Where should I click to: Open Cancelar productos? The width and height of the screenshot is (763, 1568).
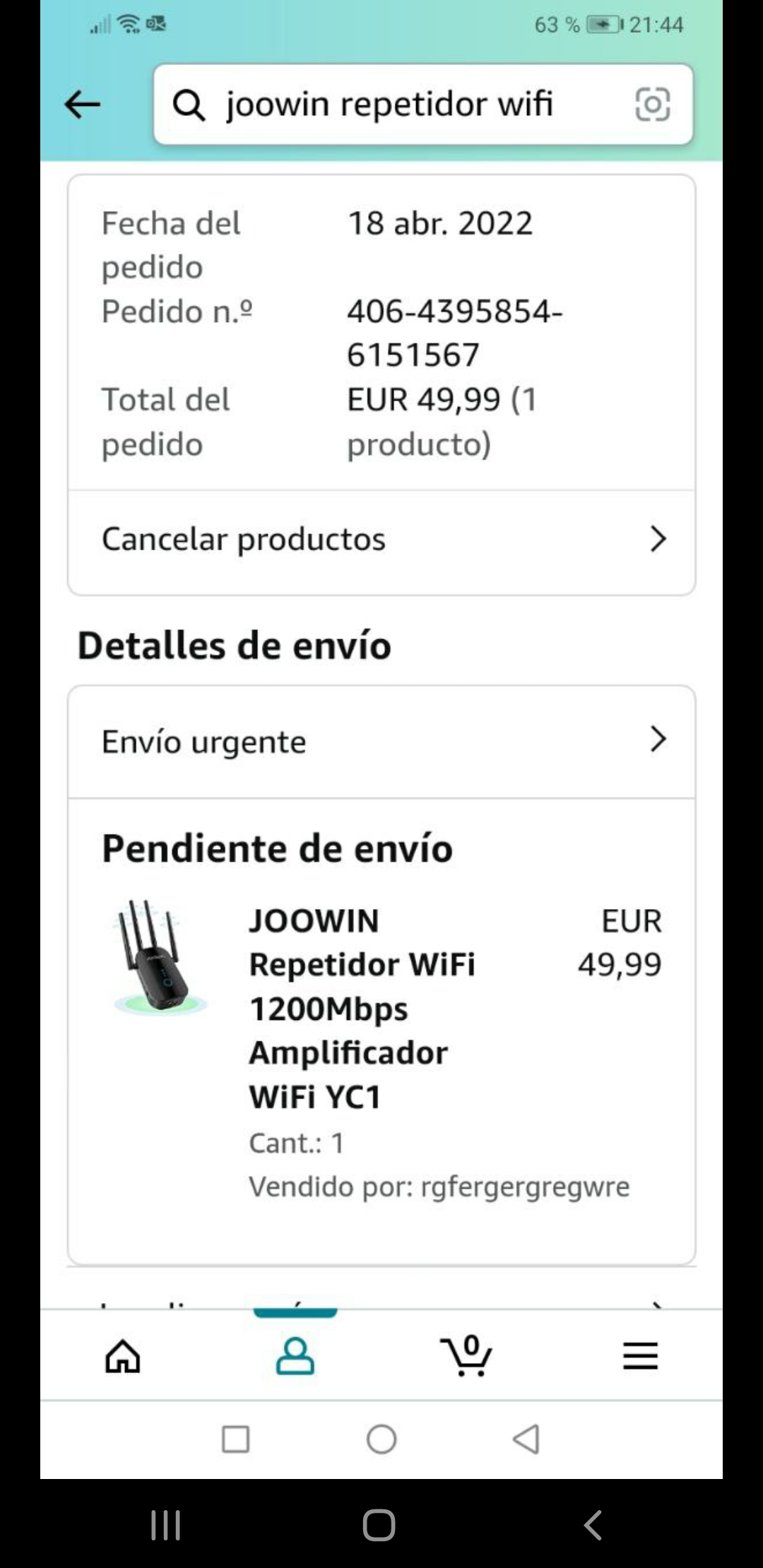click(x=381, y=540)
